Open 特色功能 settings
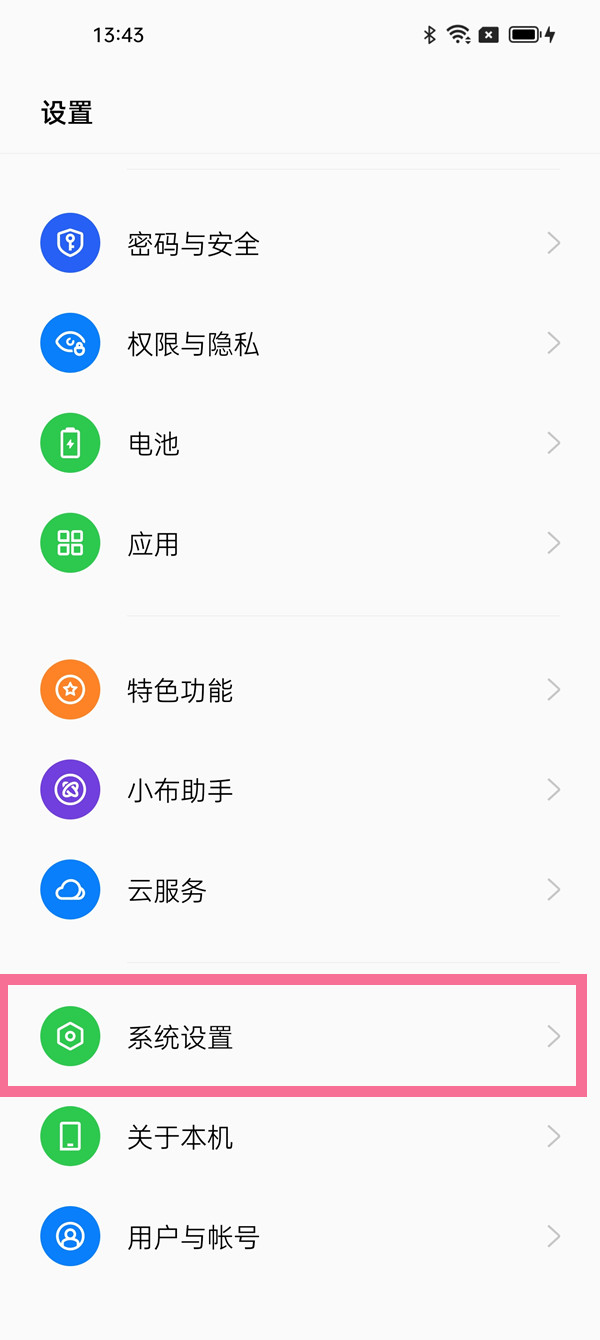Viewport: 600px width, 1340px height. 180,690
